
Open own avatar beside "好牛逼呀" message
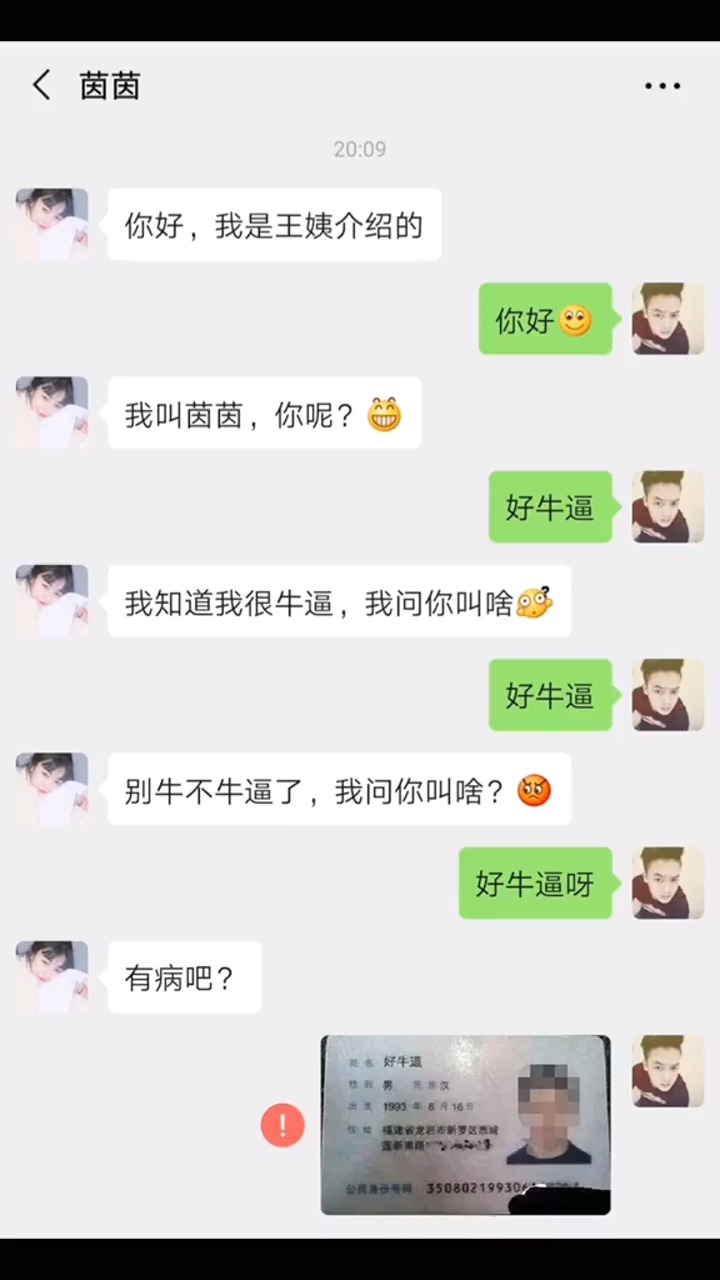tap(668, 883)
